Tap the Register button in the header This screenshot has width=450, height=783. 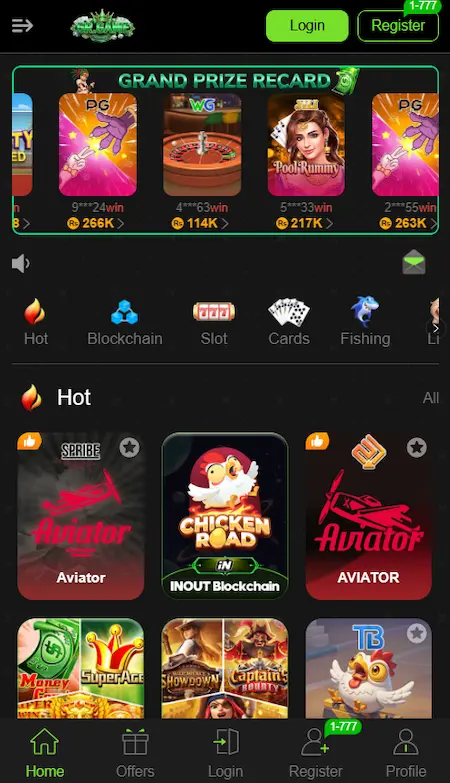[398, 25]
